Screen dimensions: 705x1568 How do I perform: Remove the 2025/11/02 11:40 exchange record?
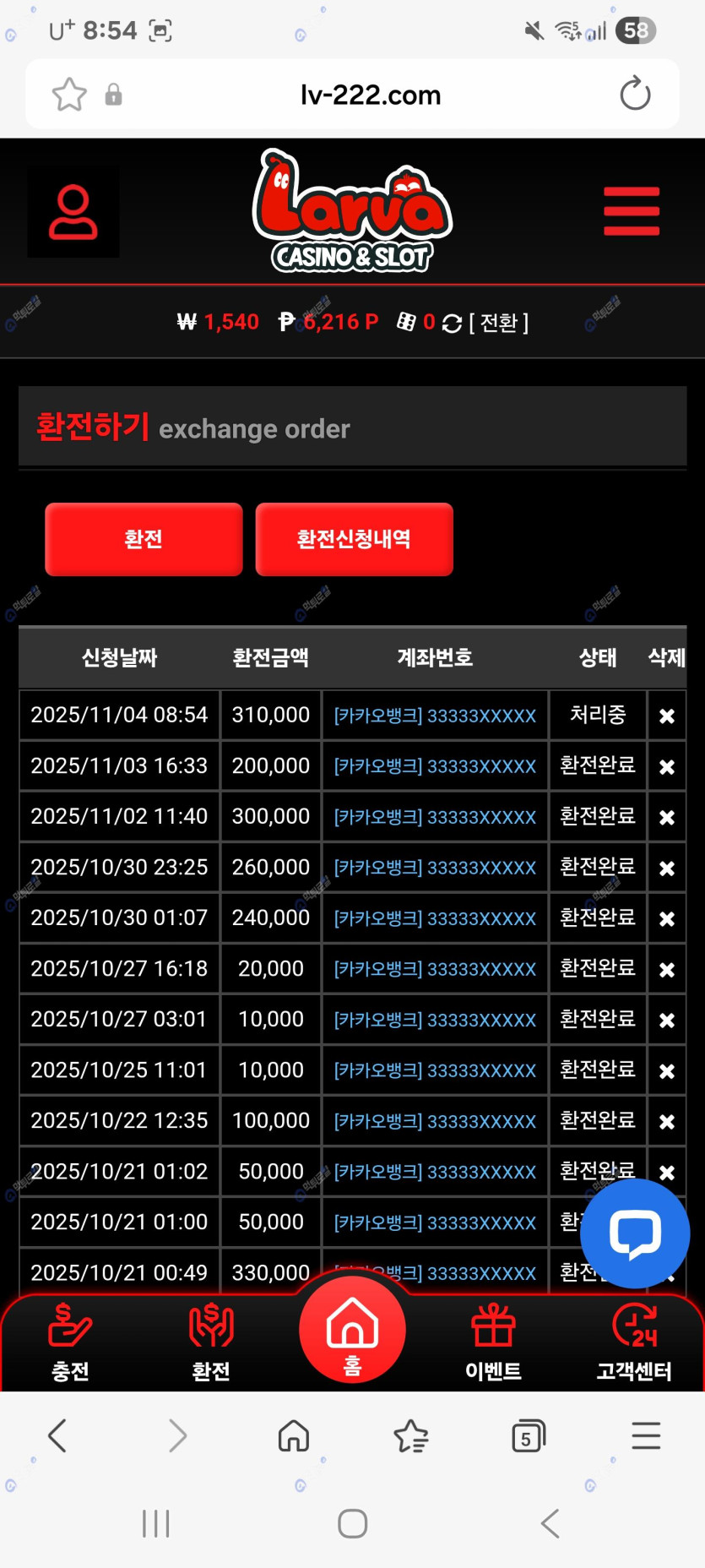[x=666, y=818]
